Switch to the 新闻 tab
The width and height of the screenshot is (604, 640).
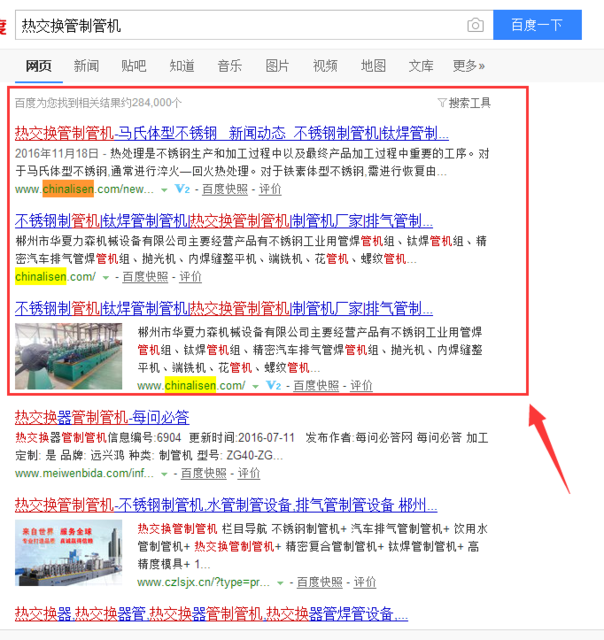86,66
